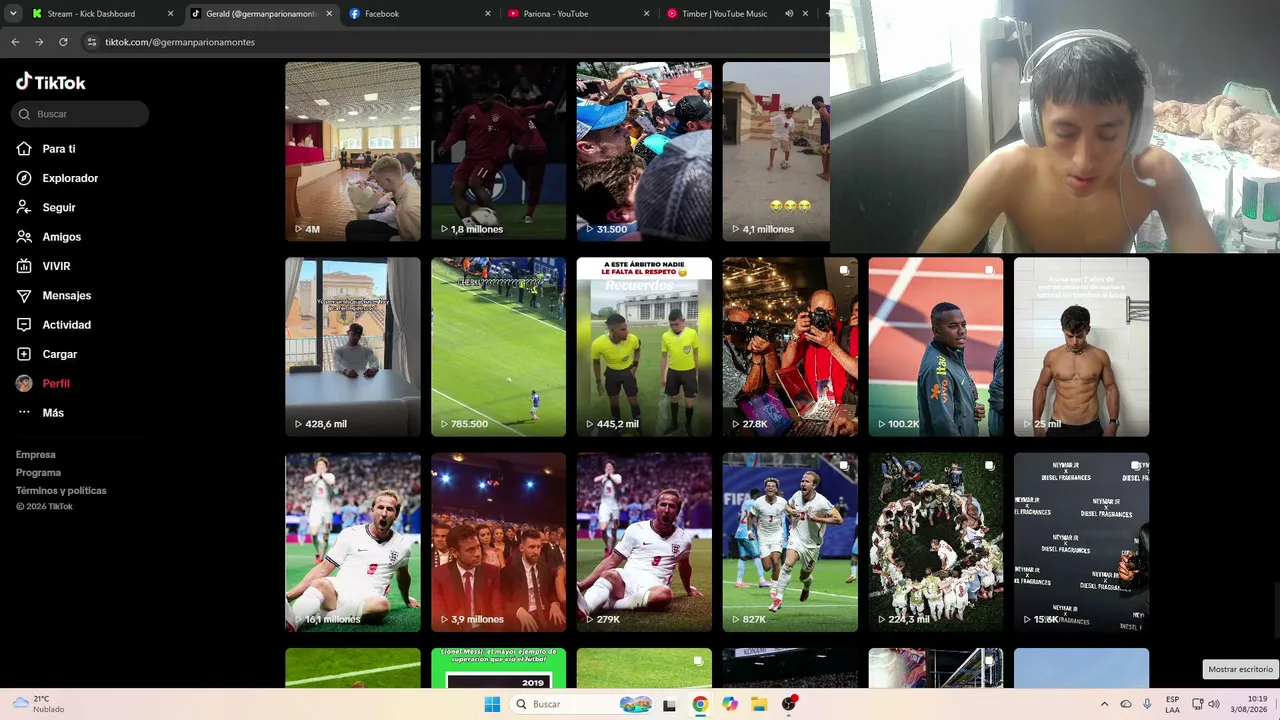Open the Windows Start menu
The image size is (1280, 720).
pyautogui.click(x=492, y=704)
